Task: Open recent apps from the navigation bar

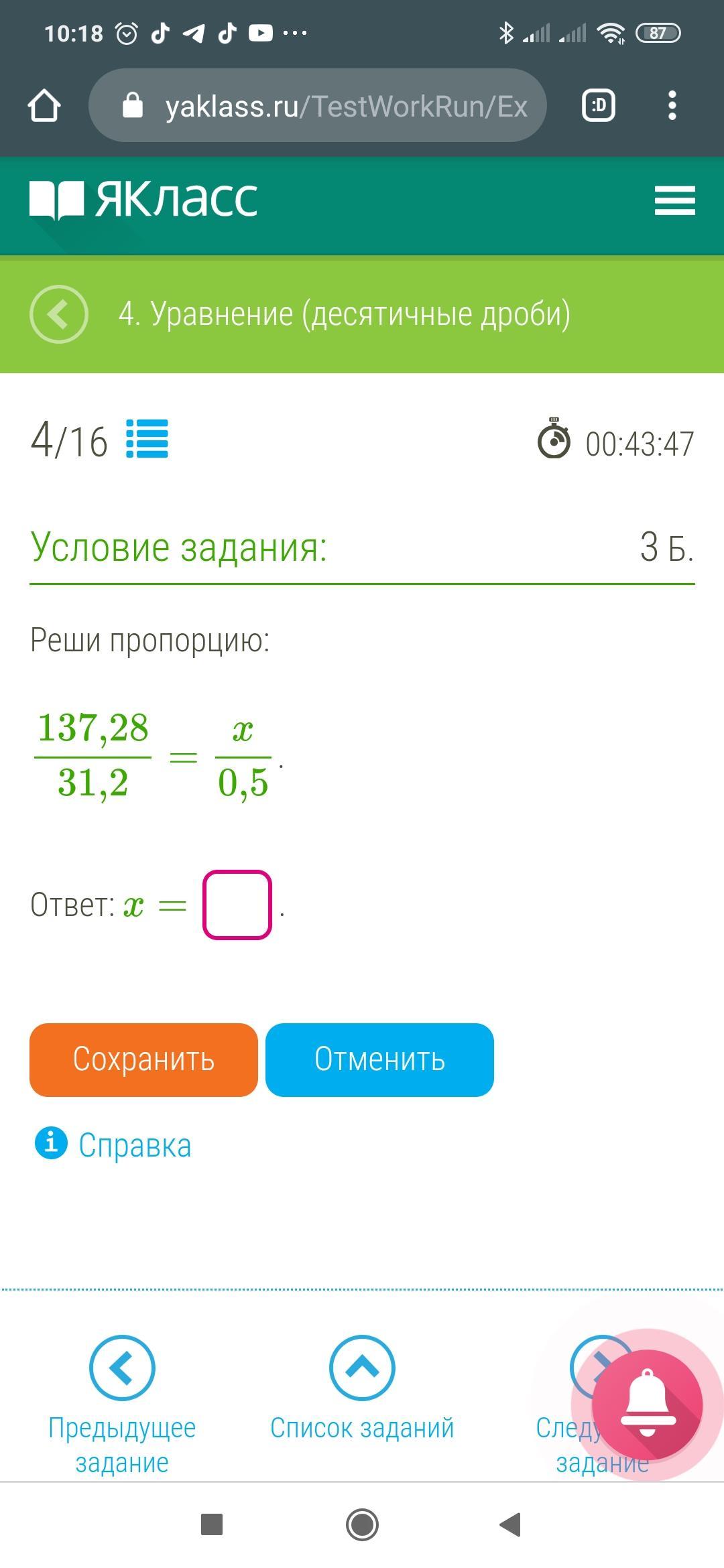Action: click(x=212, y=1524)
